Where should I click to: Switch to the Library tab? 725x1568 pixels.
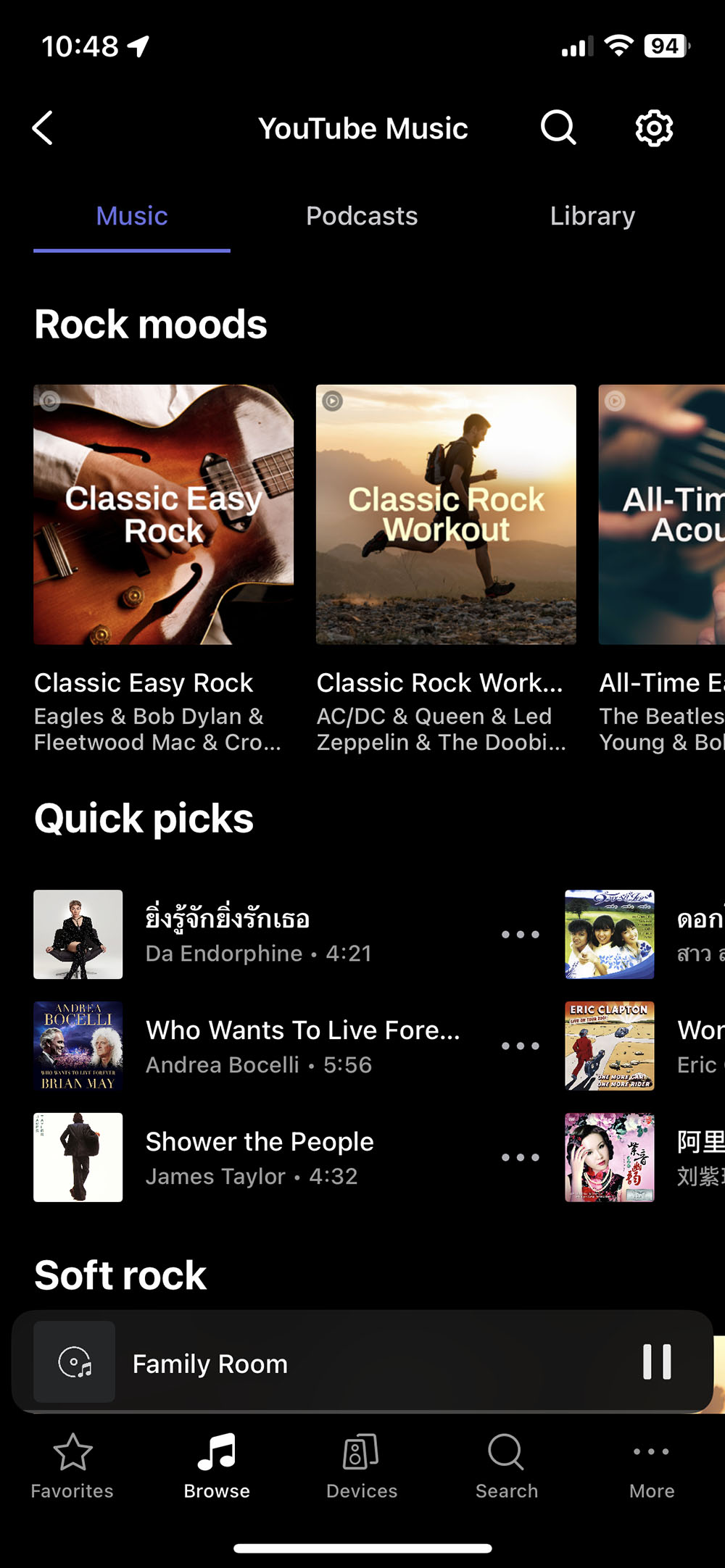tap(592, 216)
